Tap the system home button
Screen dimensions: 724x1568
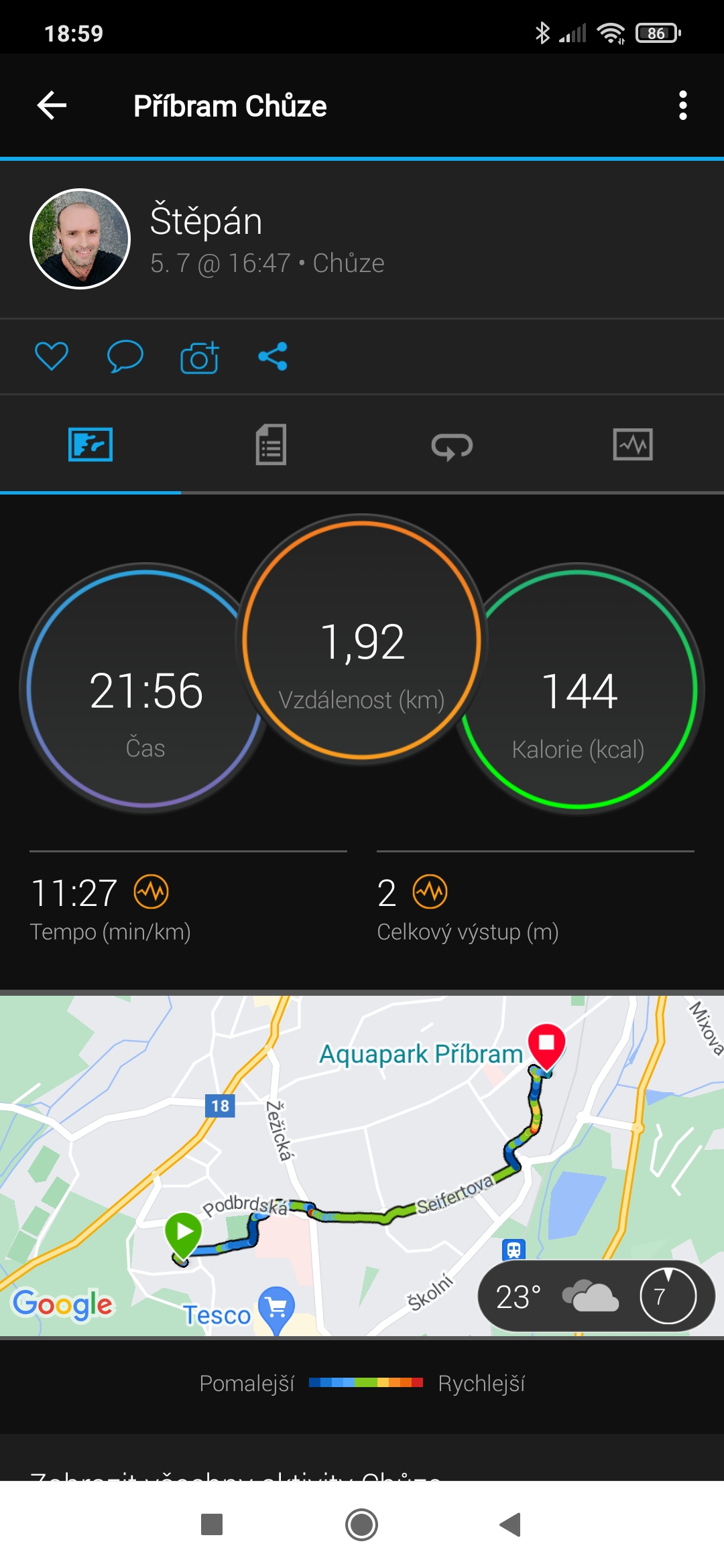[361, 1524]
